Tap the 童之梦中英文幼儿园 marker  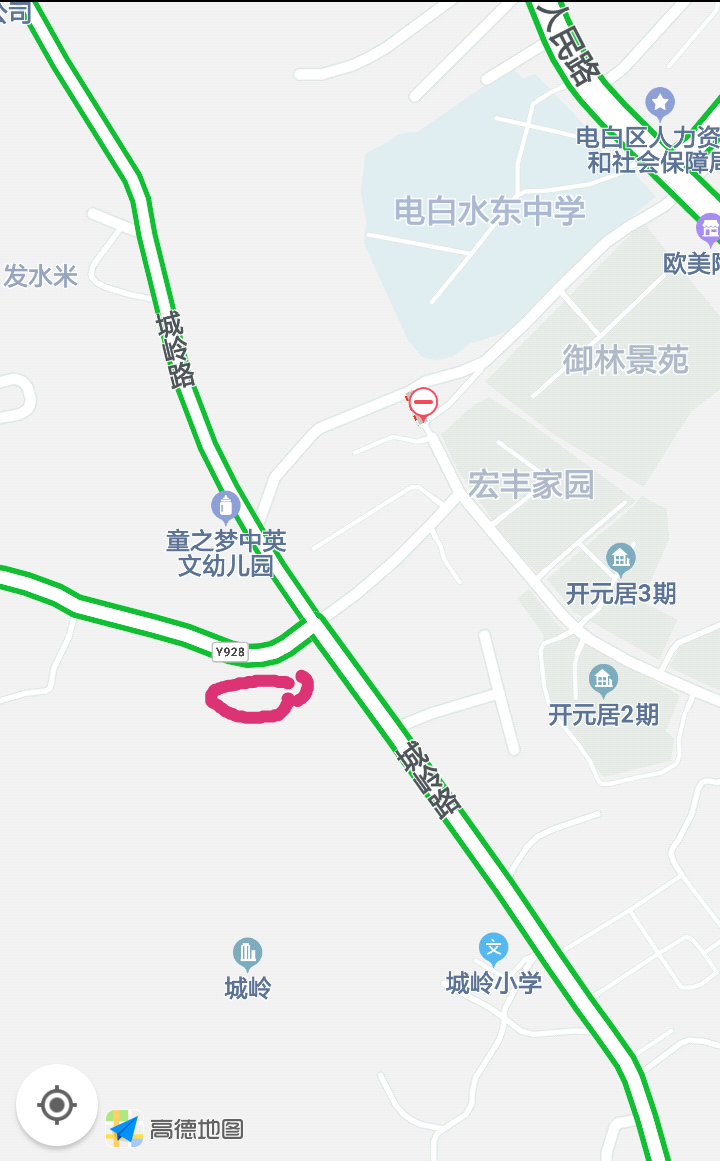click(226, 507)
